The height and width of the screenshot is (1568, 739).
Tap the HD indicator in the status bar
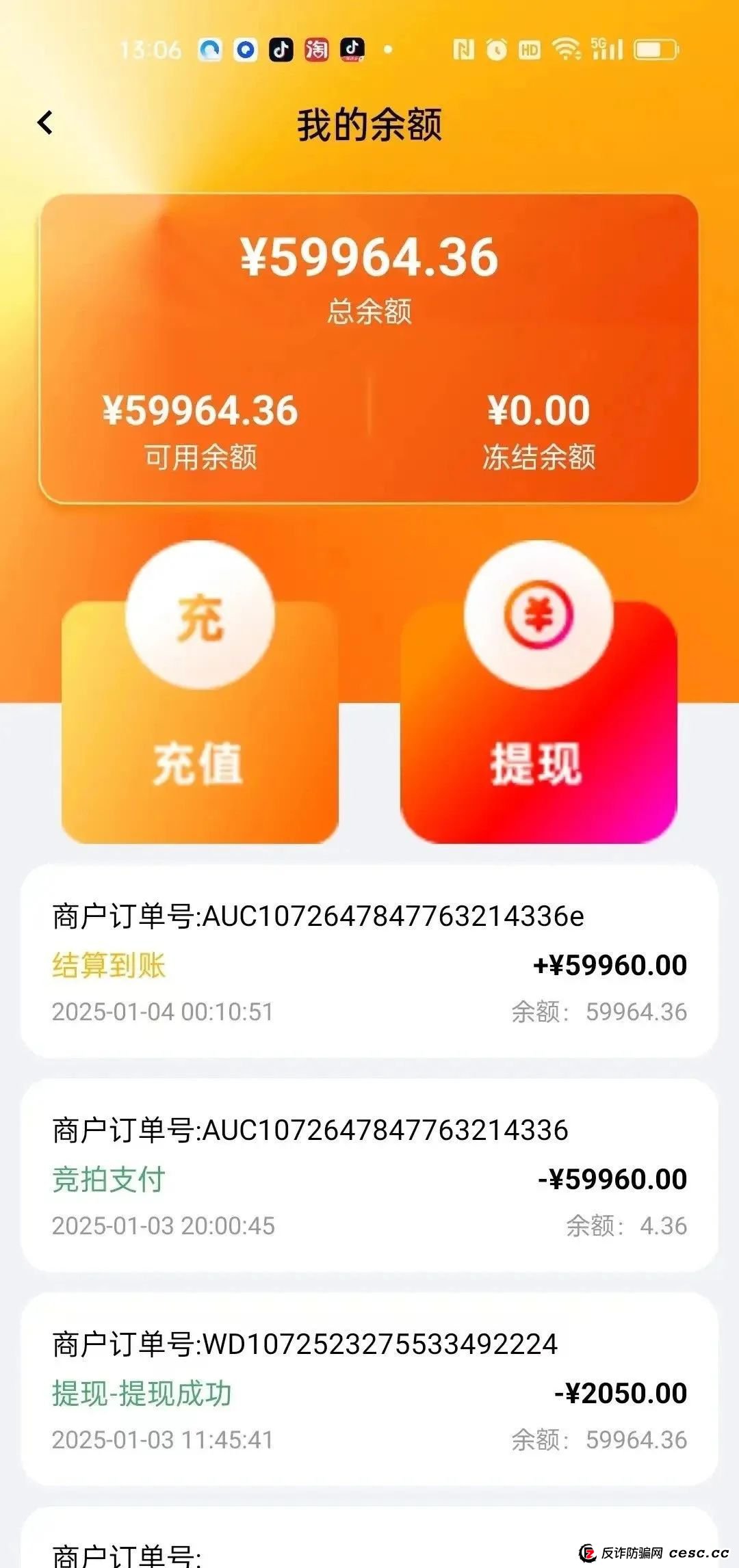pyautogui.click(x=530, y=49)
